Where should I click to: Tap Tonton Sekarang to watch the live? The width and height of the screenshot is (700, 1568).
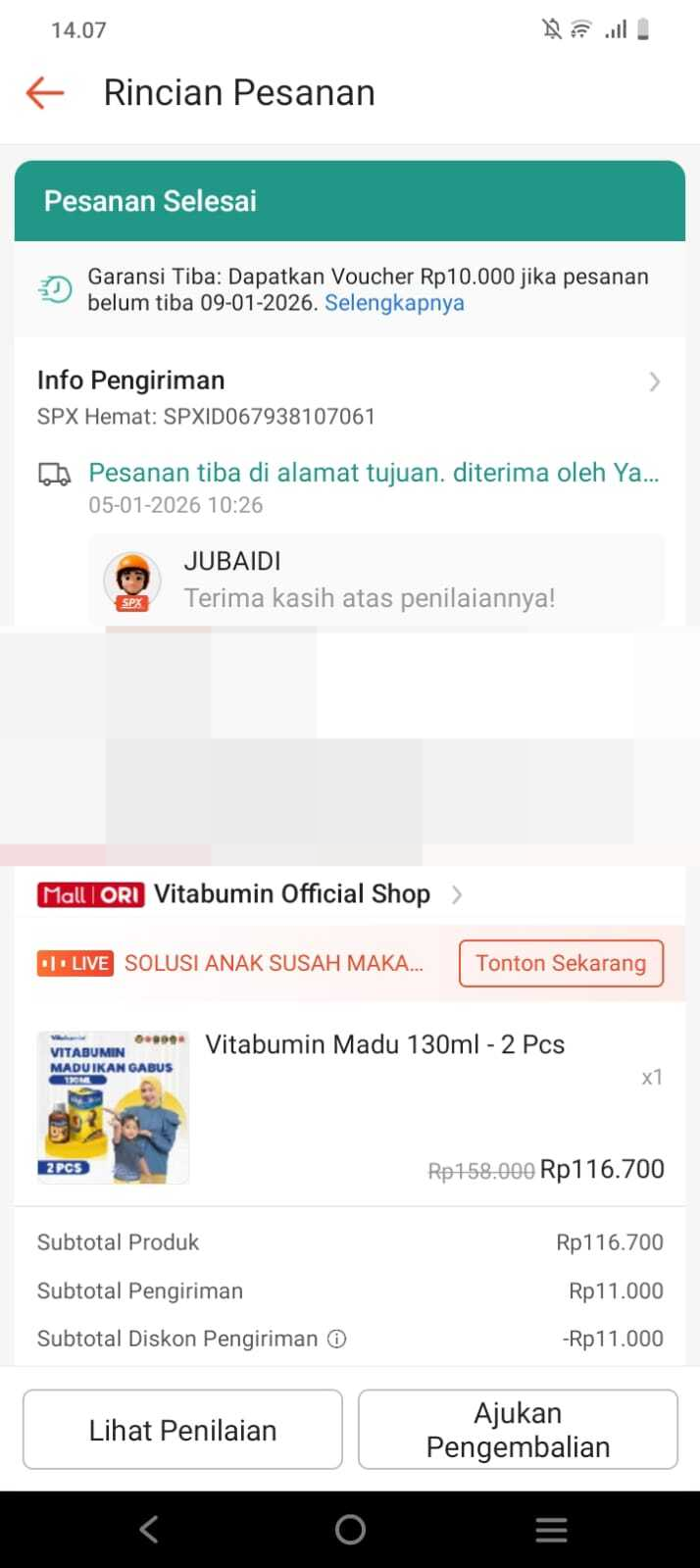click(x=561, y=963)
